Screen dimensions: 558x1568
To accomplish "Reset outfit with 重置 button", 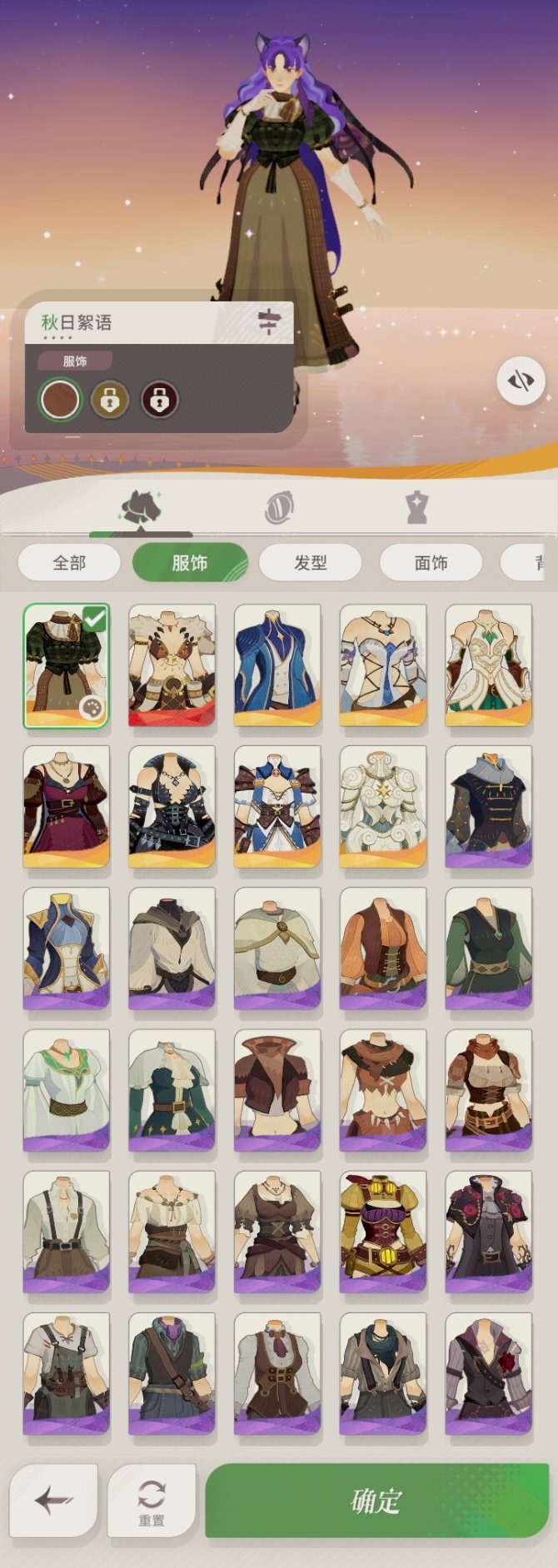I will coord(152,1501).
